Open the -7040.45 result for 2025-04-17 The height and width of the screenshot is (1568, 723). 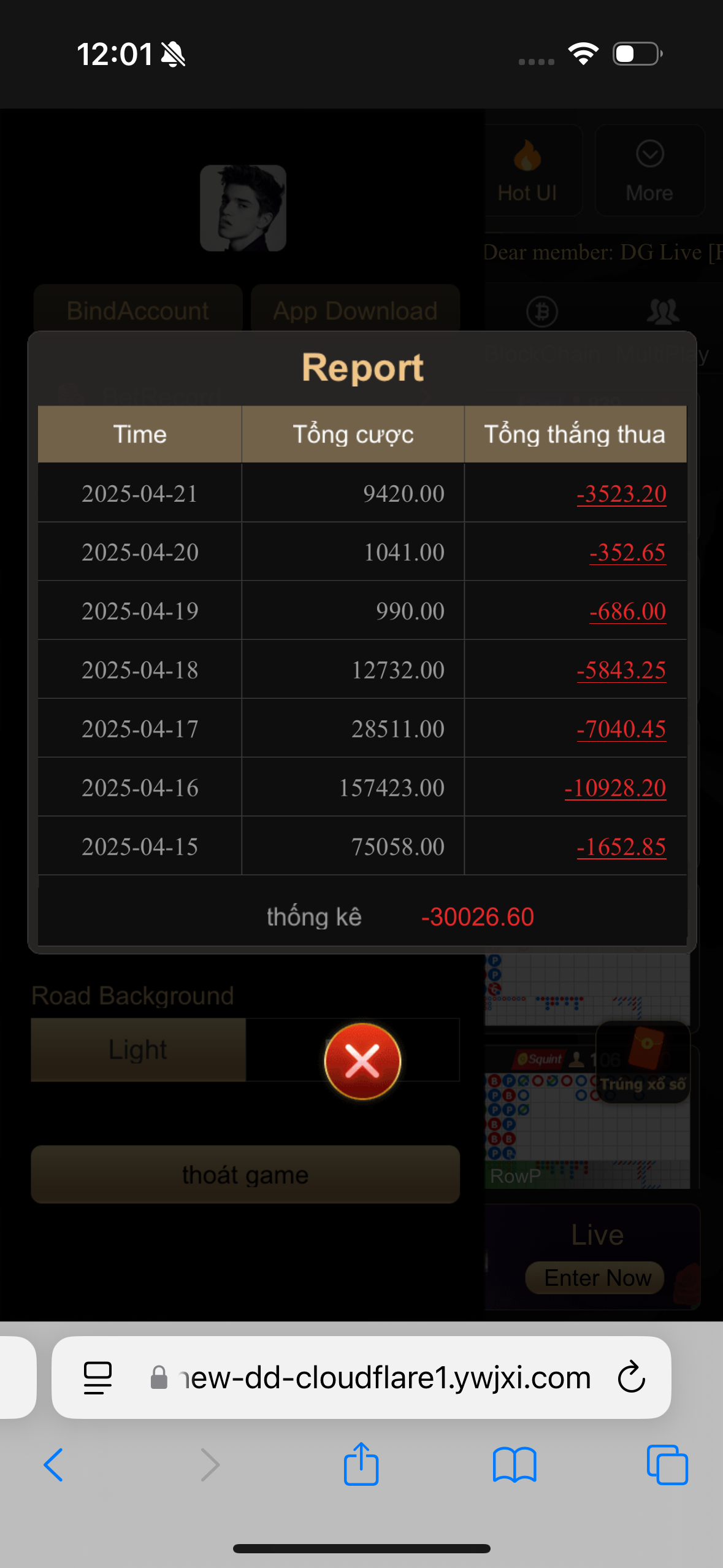[x=621, y=729]
